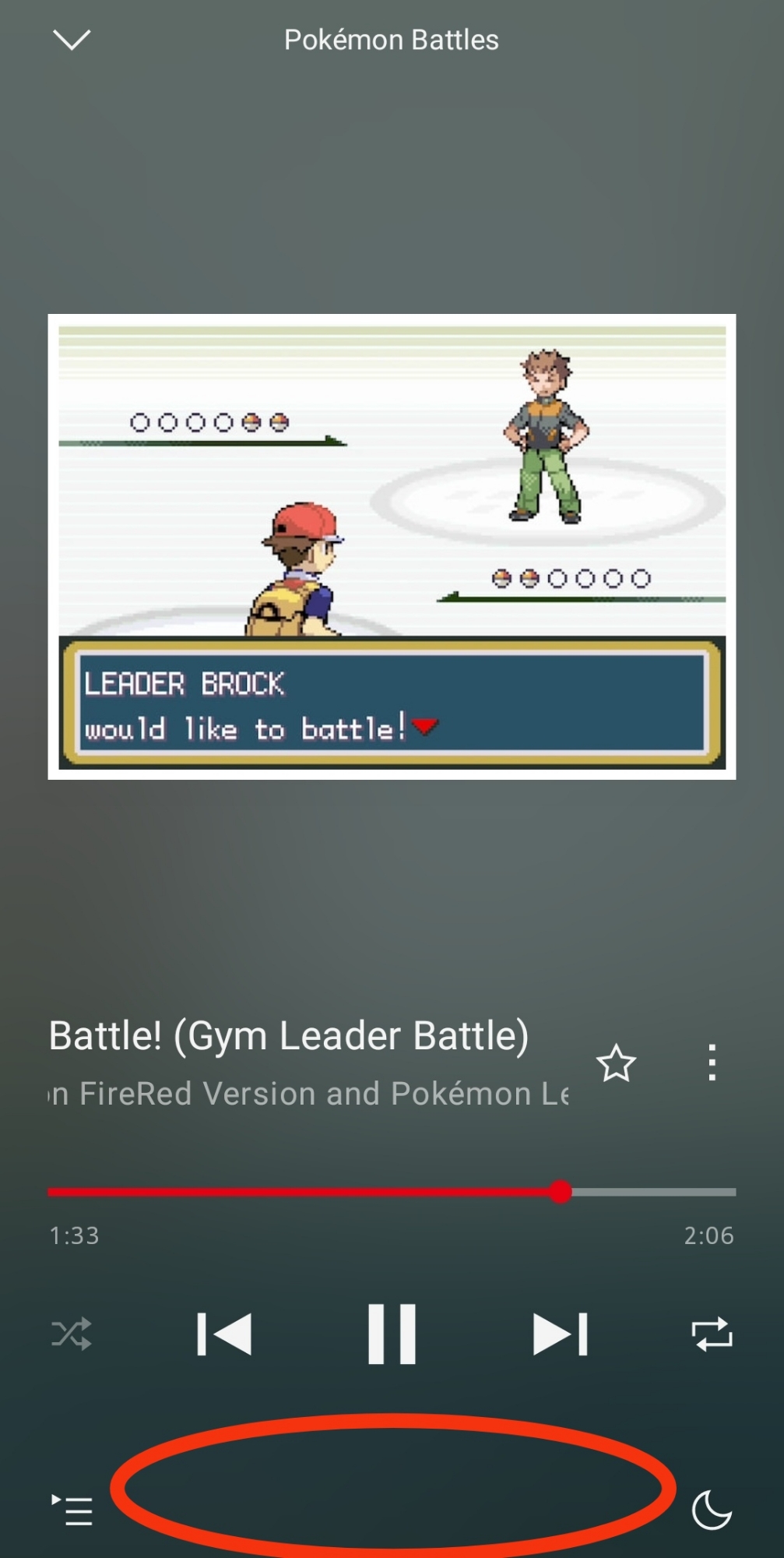Favorite the song with the star icon
The image size is (784, 1558).
point(616,1063)
